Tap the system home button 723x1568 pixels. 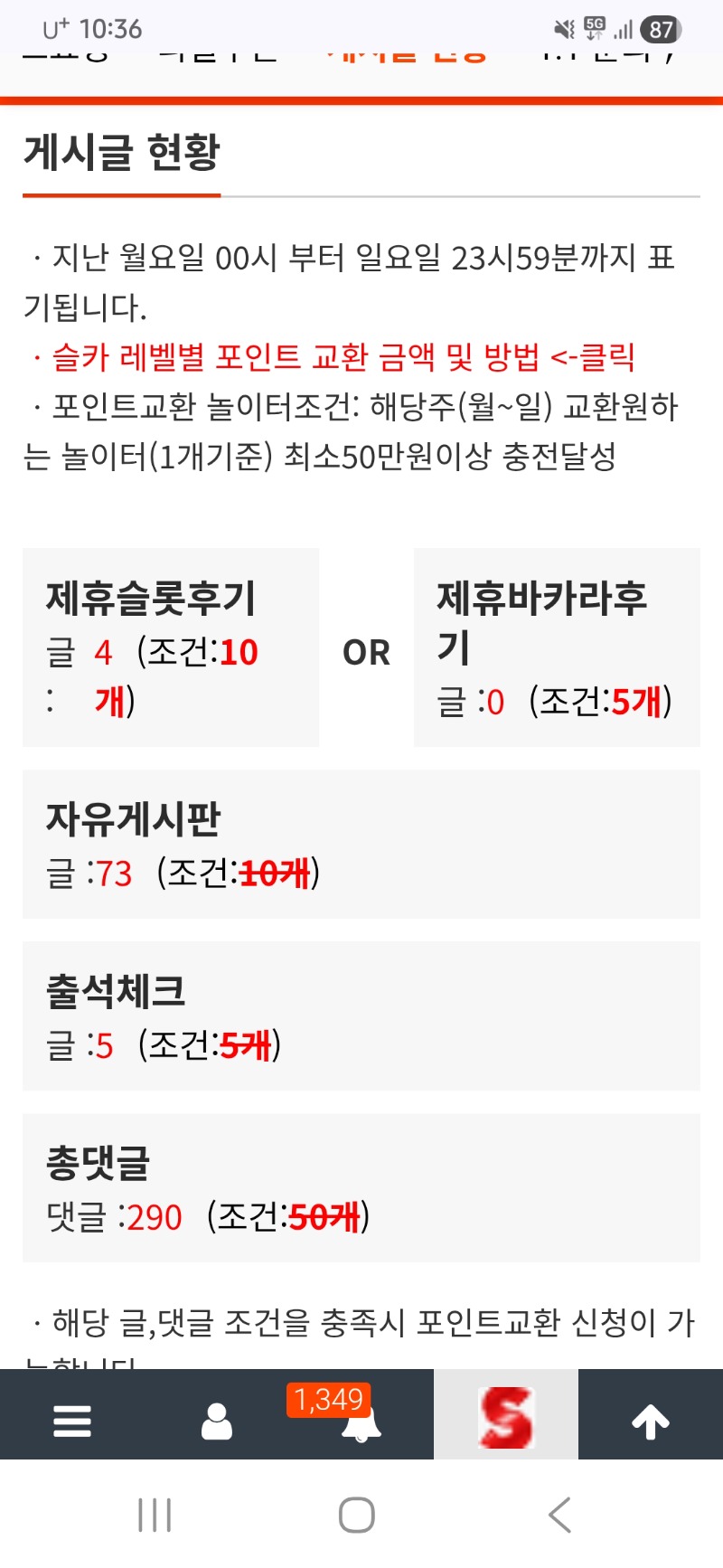click(x=357, y=1515)
